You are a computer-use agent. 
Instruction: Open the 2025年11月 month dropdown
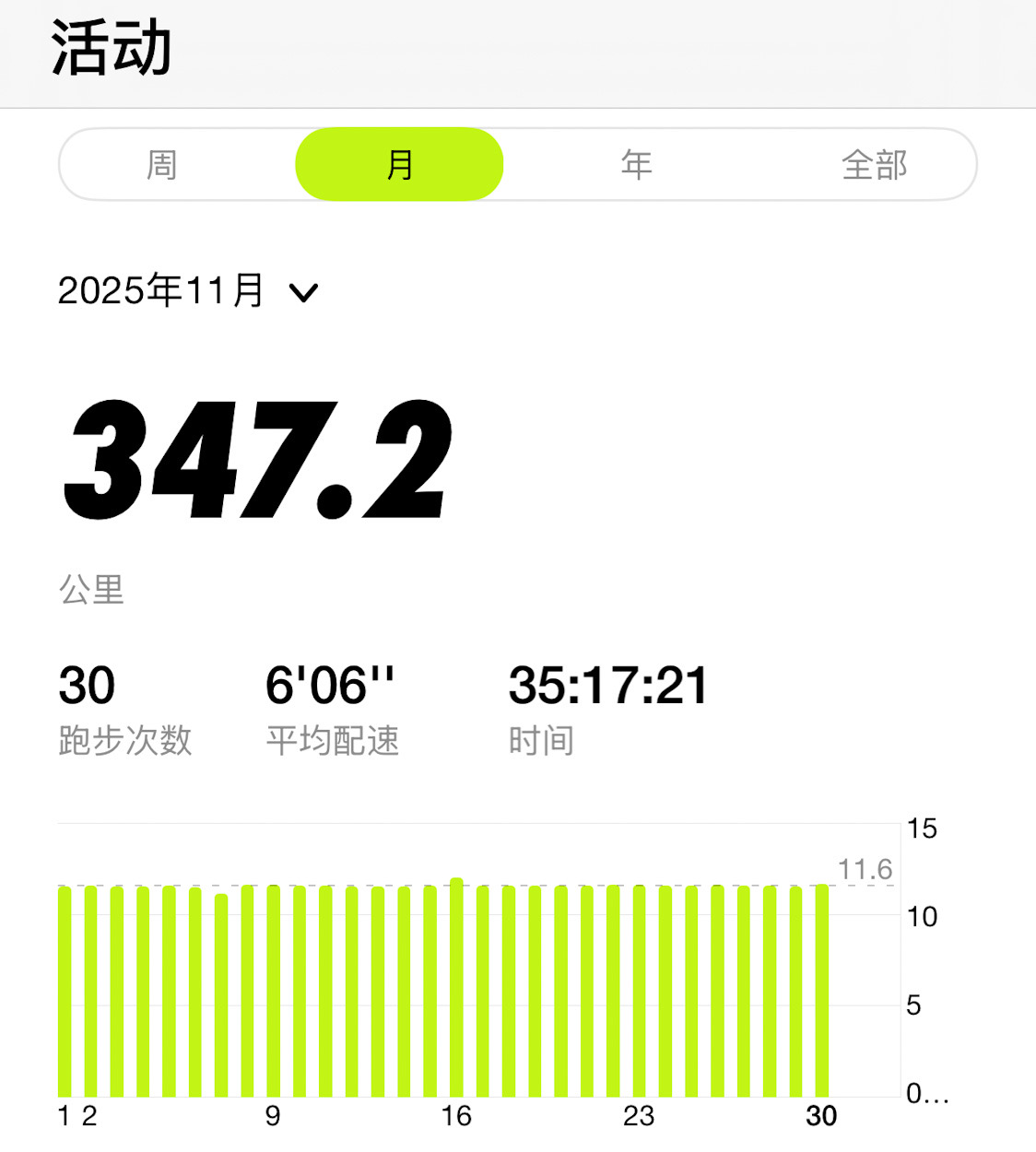pos(189,291)
